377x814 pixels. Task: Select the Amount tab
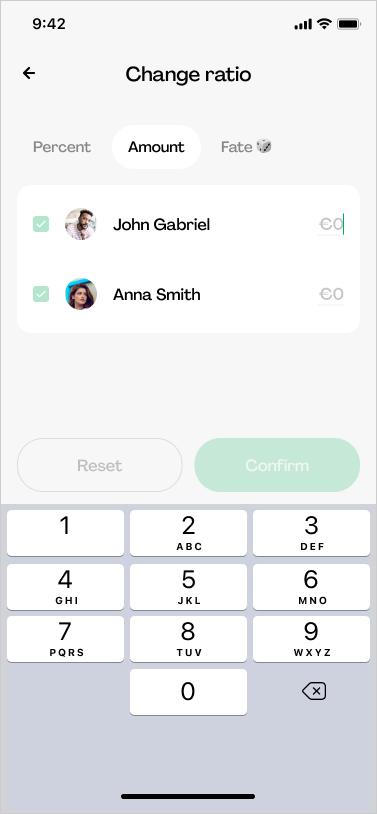156,147
